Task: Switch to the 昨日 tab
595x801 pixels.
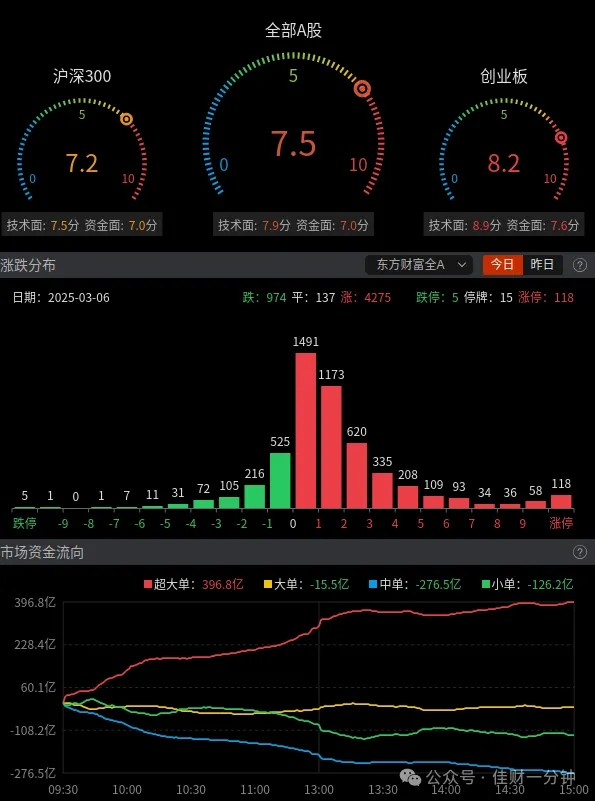Action: click(542, 265)
